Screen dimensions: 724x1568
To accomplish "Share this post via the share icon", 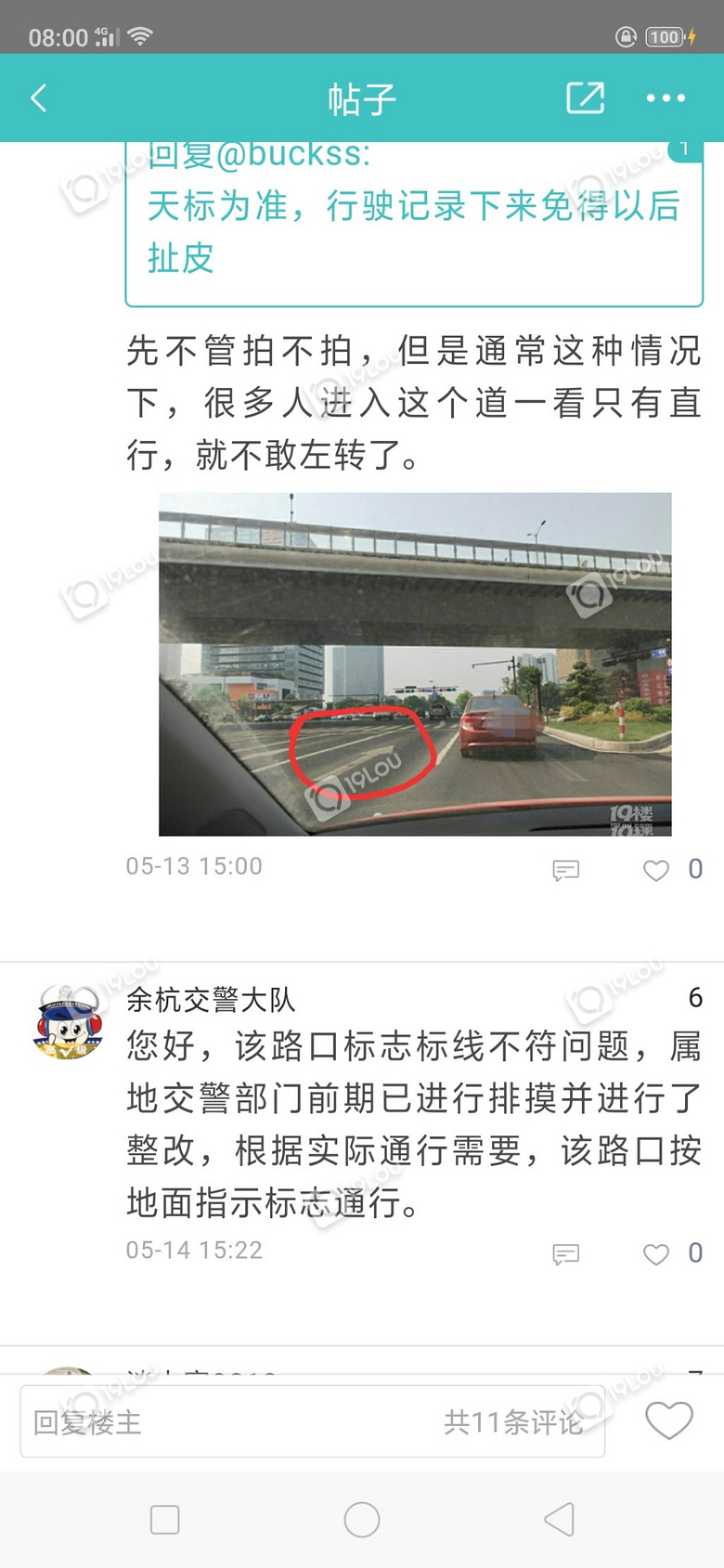I will click(x=585, y=97).
